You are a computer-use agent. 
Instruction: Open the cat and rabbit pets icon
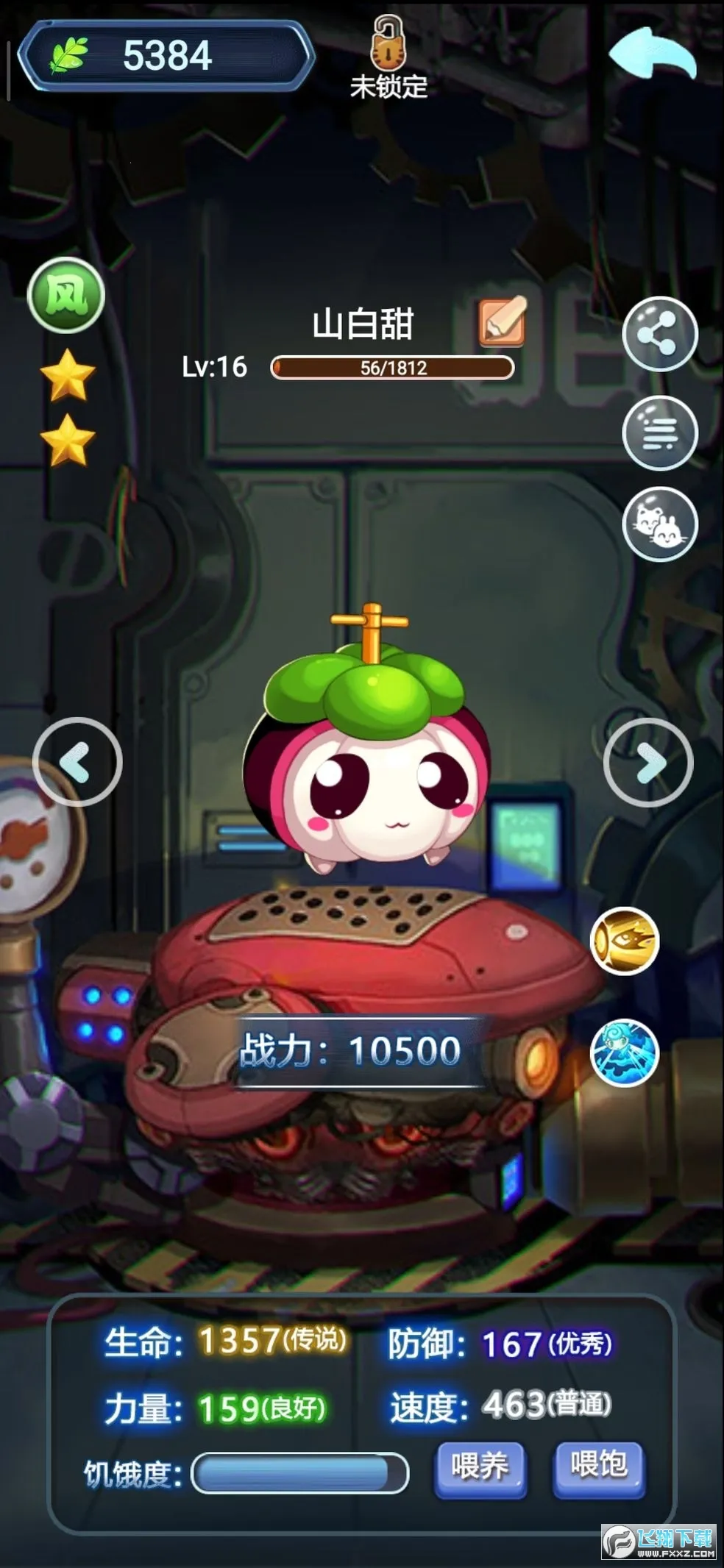pos(659,524)
